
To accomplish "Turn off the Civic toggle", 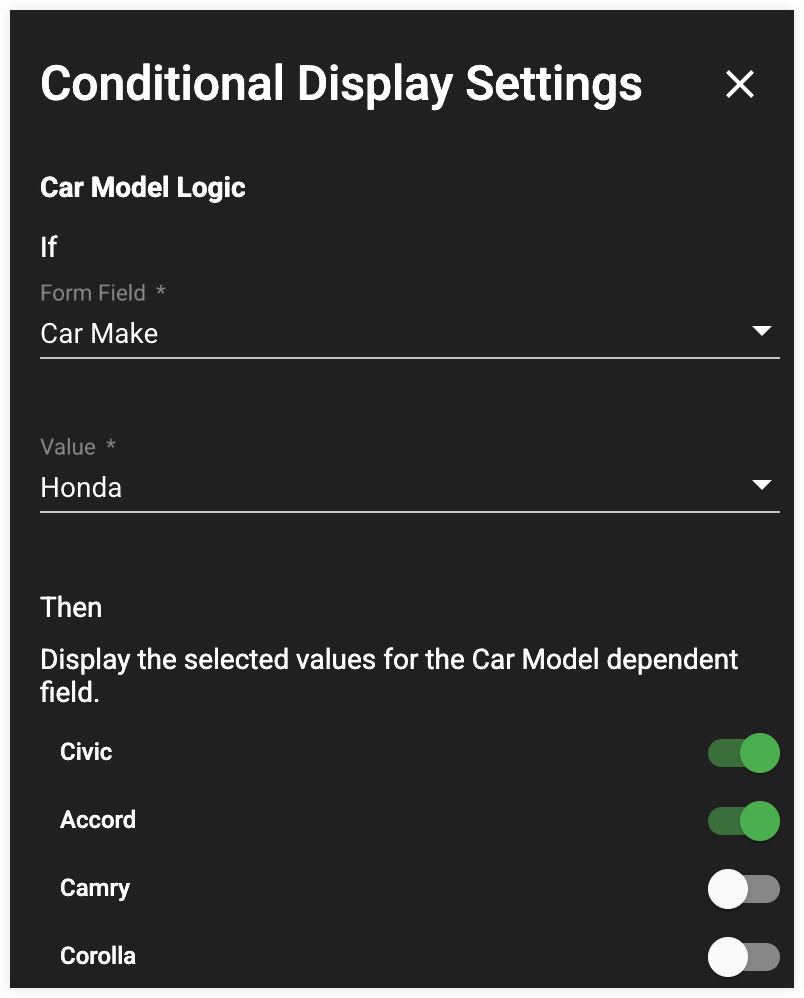I will [x=743, y=753].
